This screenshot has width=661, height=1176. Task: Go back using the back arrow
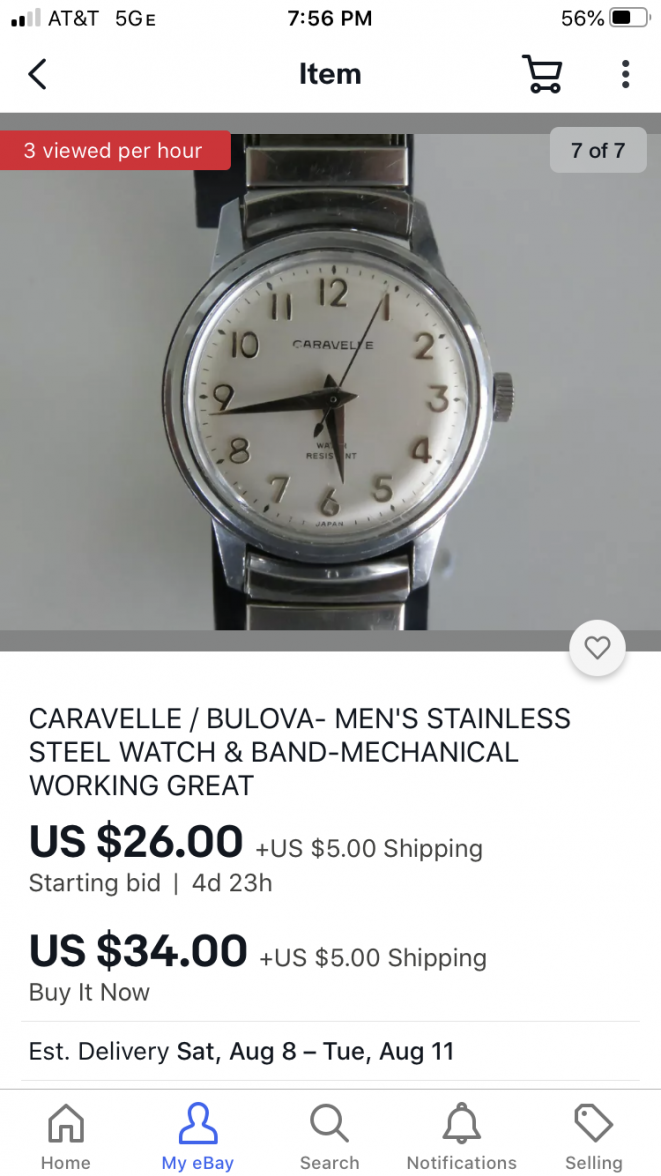coord(38,74)
